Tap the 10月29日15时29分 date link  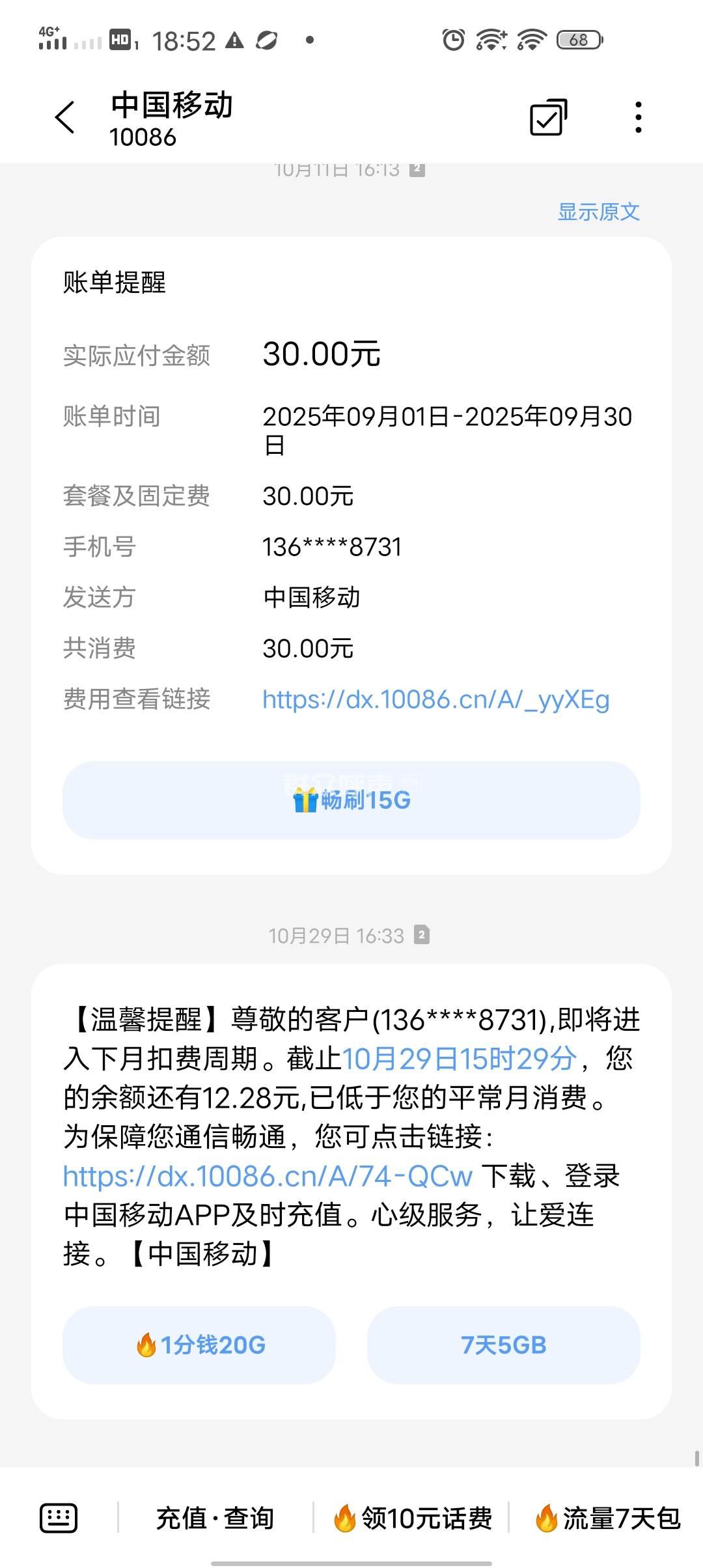[460, 1059]
